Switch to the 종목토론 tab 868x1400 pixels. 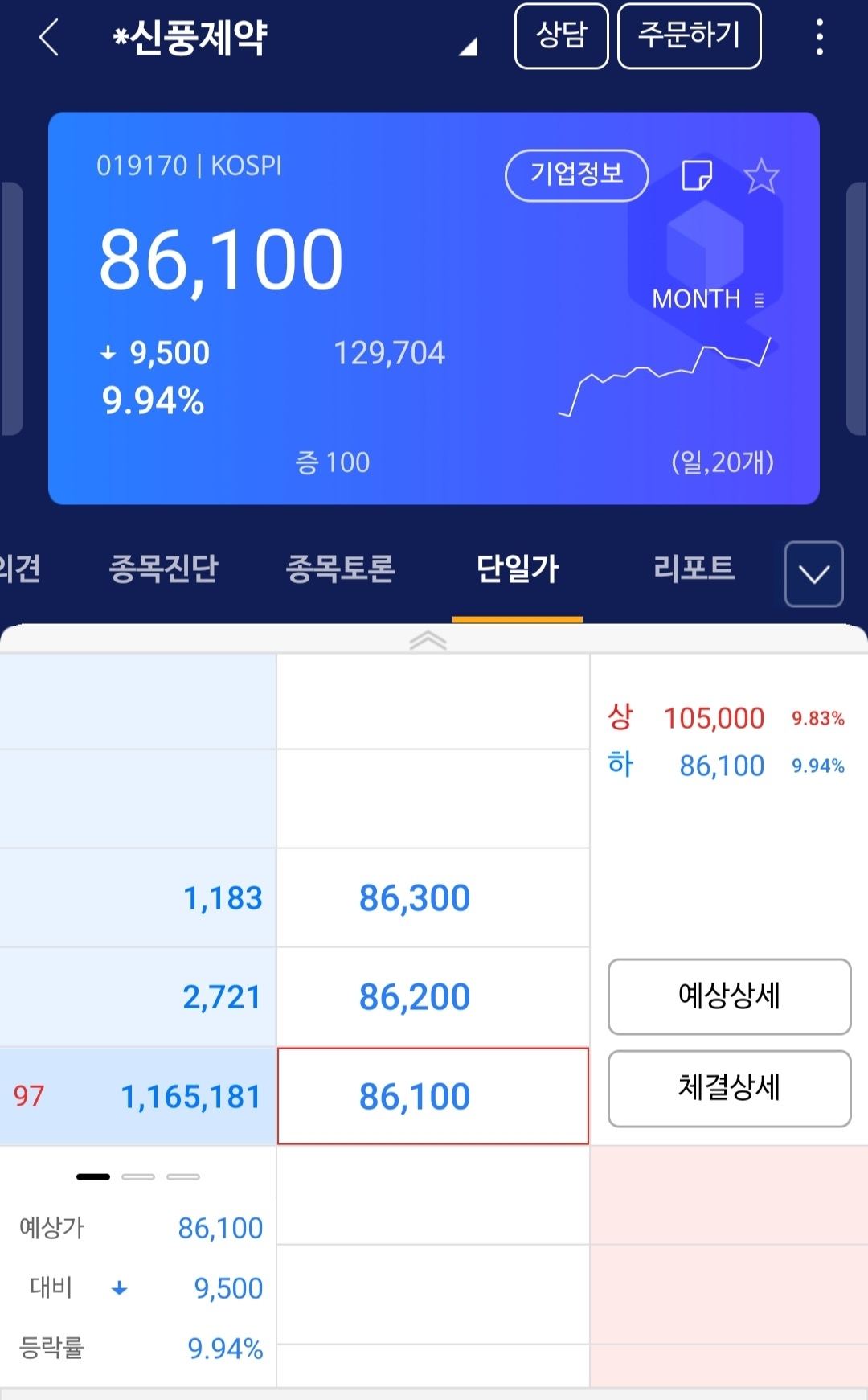(341, 569)
